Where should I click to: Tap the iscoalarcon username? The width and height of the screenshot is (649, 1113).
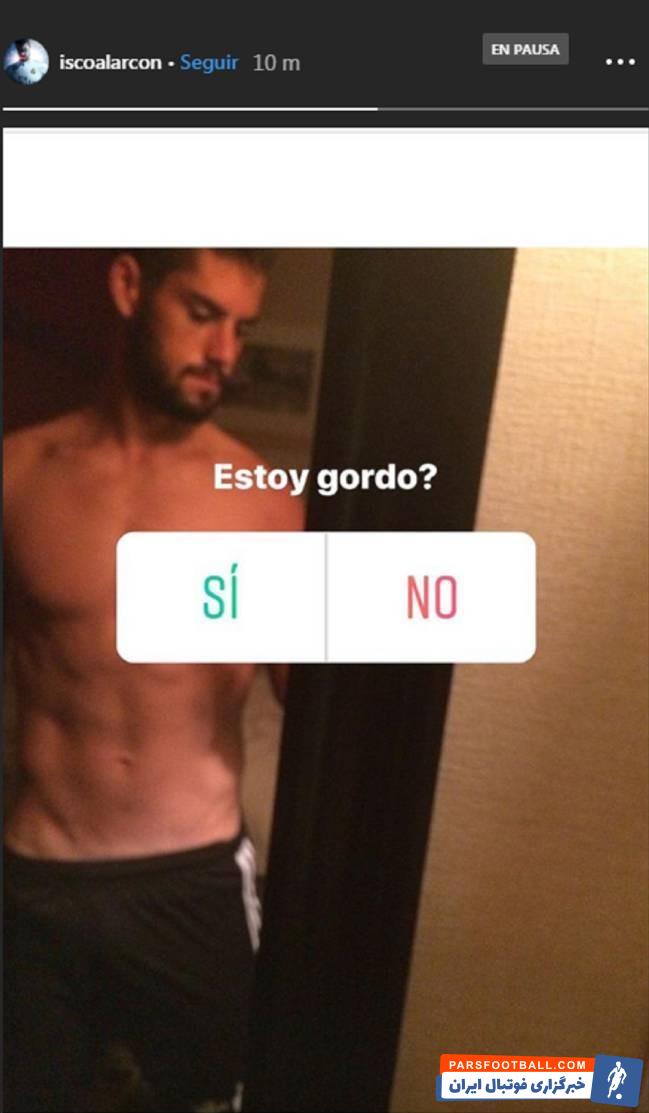coord(110,63)
